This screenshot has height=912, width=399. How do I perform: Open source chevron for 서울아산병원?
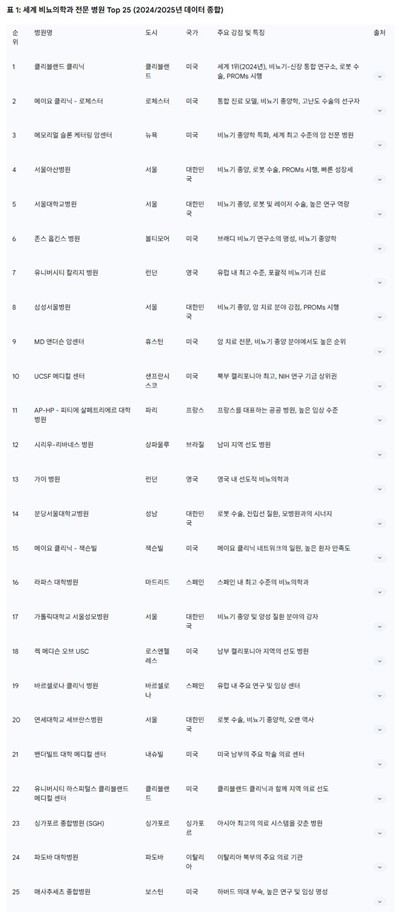click(380, 179)
